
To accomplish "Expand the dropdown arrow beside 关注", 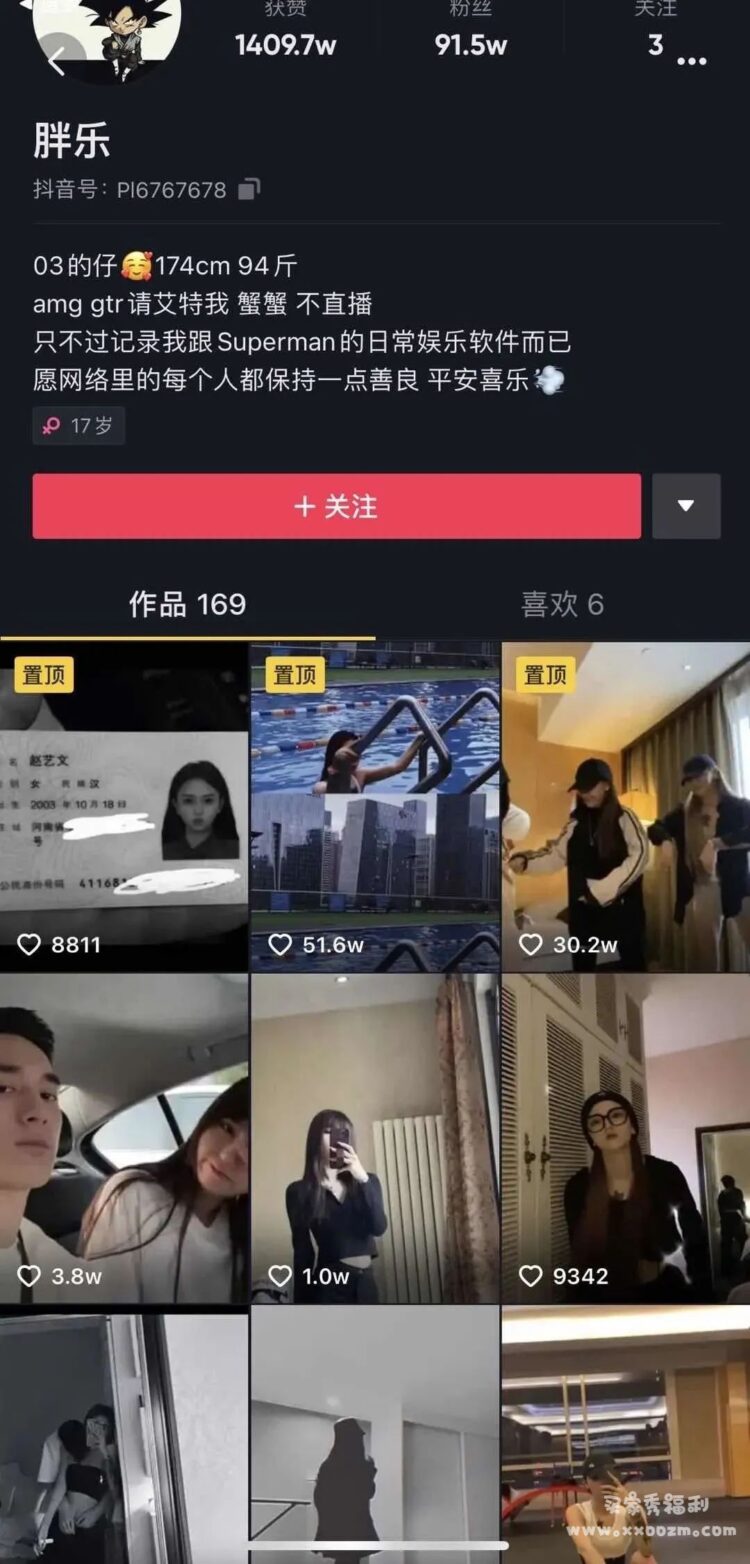I will 686,506.
